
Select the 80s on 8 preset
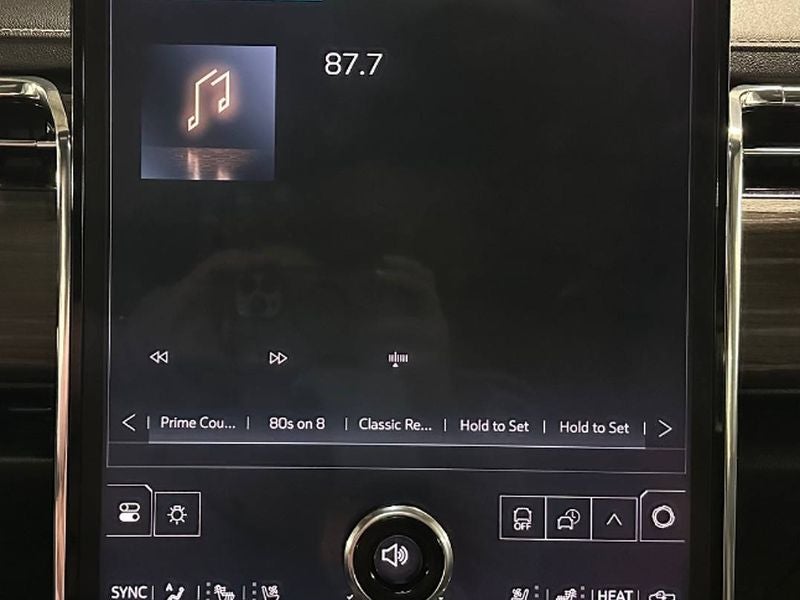pyautogui.click(x=297, y=424)
